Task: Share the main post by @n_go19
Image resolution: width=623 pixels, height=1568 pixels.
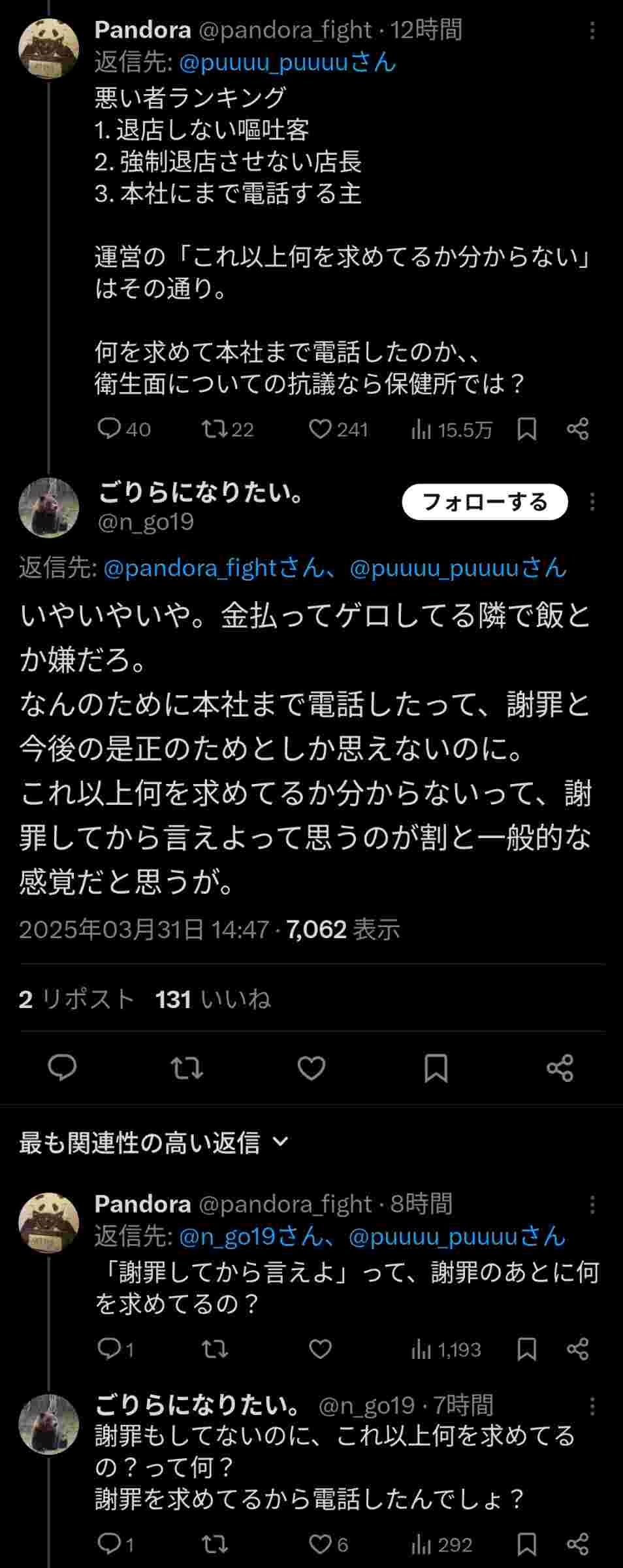Action: pos(560,1068)
